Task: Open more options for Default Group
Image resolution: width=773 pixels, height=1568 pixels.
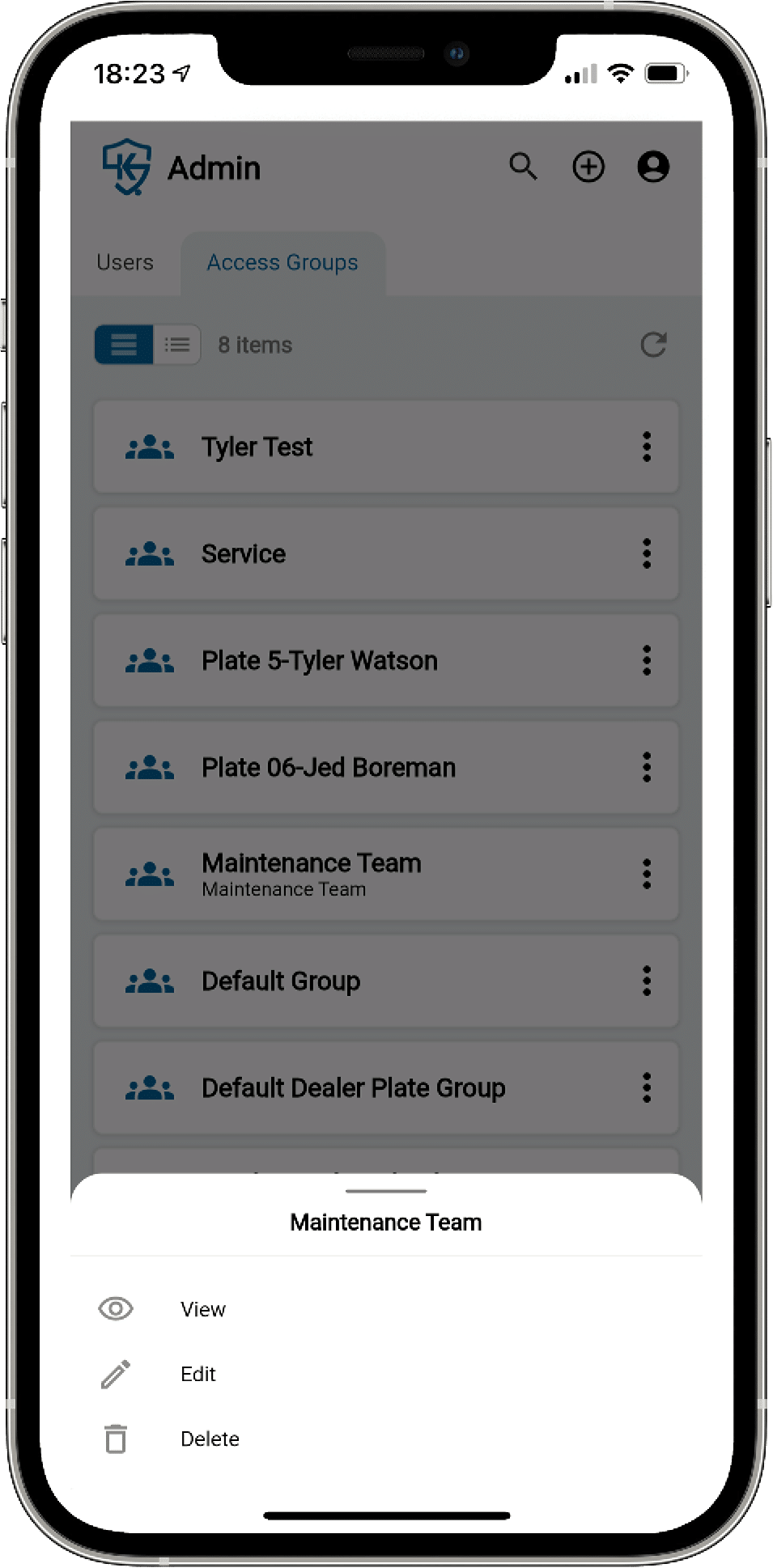Action: 647,981
